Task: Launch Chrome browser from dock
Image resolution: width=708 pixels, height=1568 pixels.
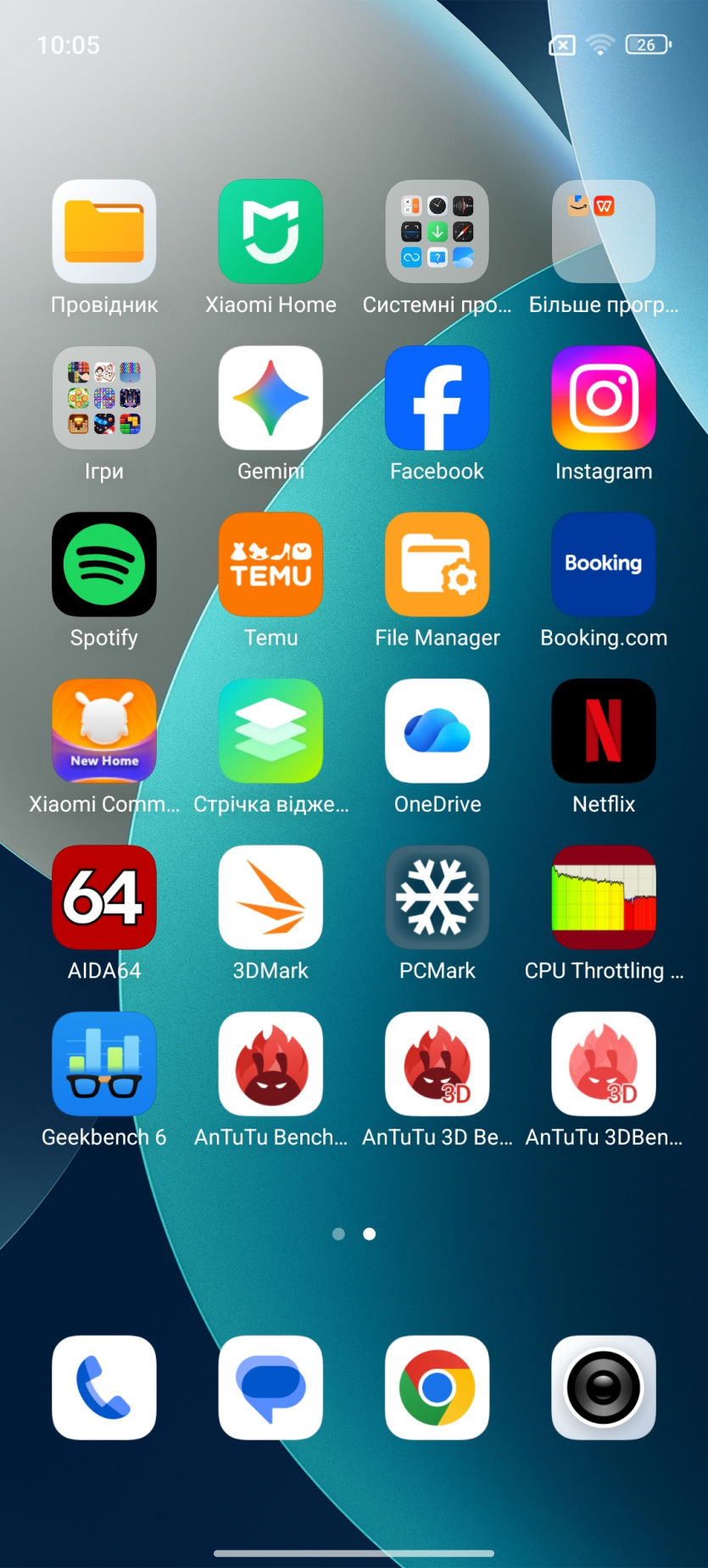Action: [x=437, y=1387]
